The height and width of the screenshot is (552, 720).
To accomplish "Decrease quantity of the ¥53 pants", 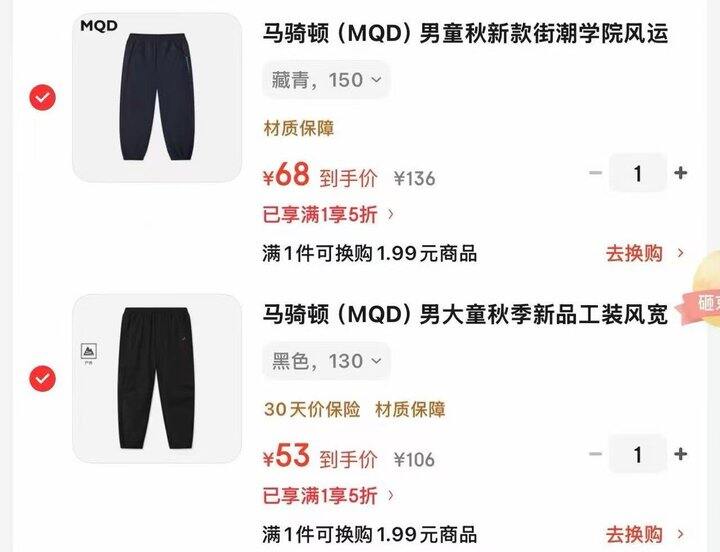I will point(596,454).
